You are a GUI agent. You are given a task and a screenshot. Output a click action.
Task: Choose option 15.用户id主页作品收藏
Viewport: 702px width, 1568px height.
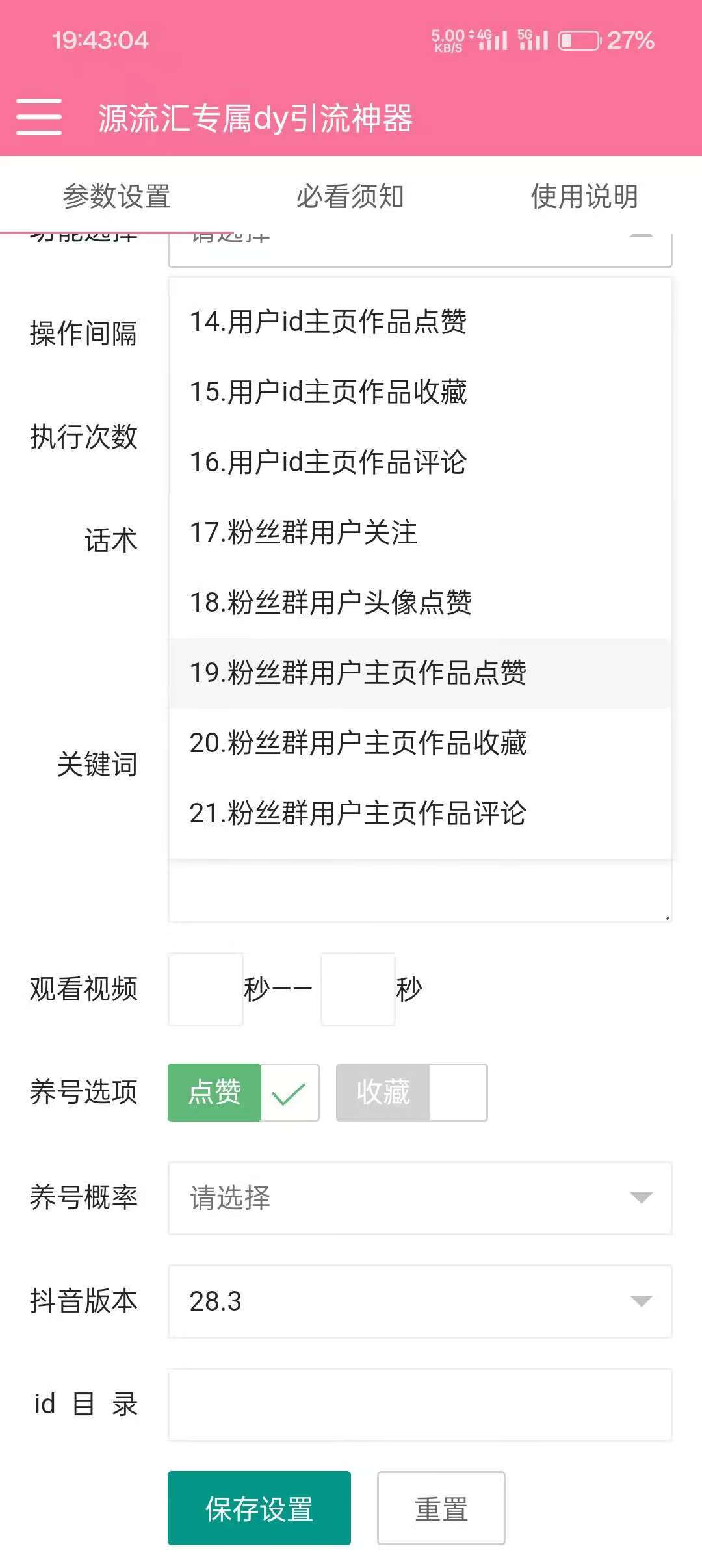[420, 392]
